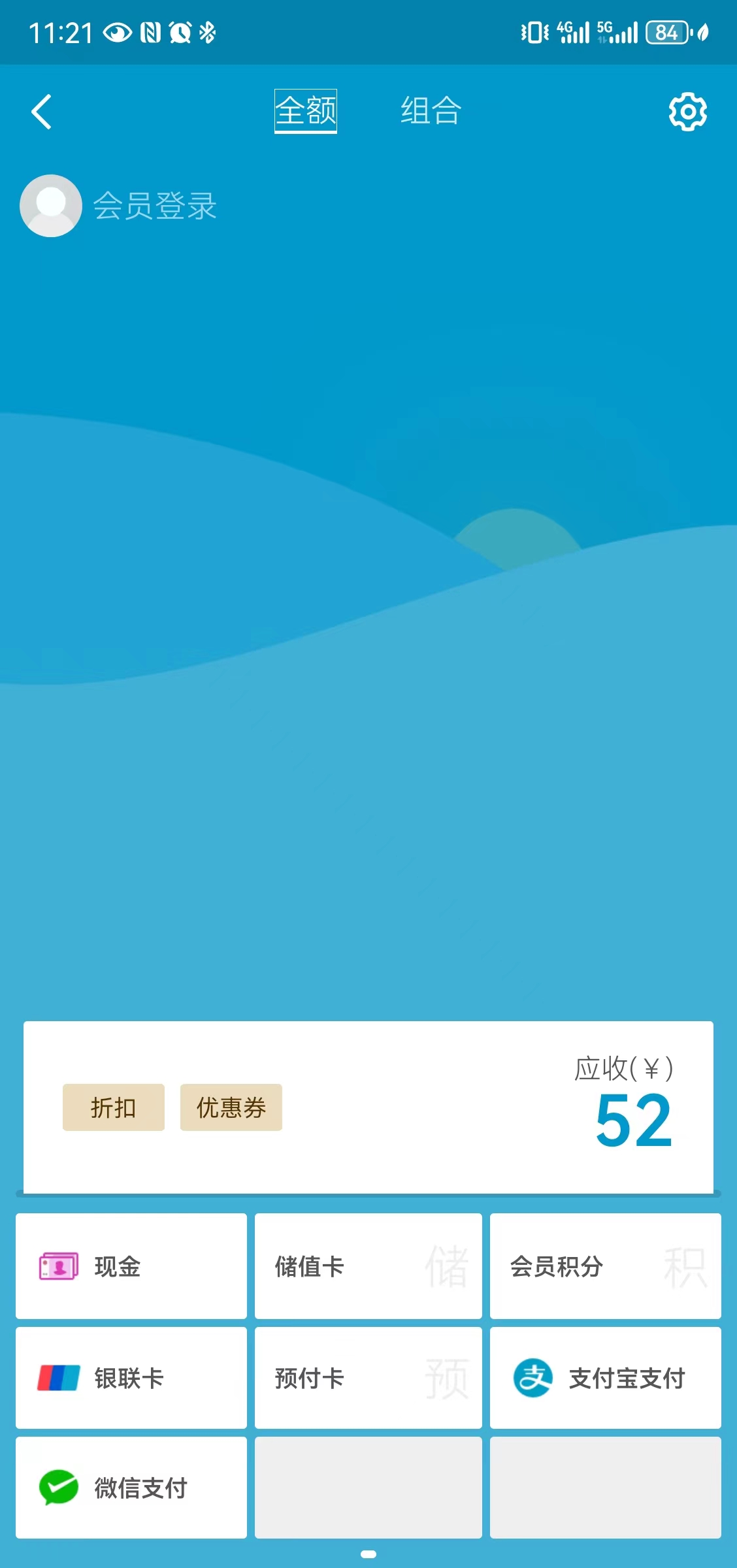Select the 全额 tab
737x1568 pixels.
[305, 111]
